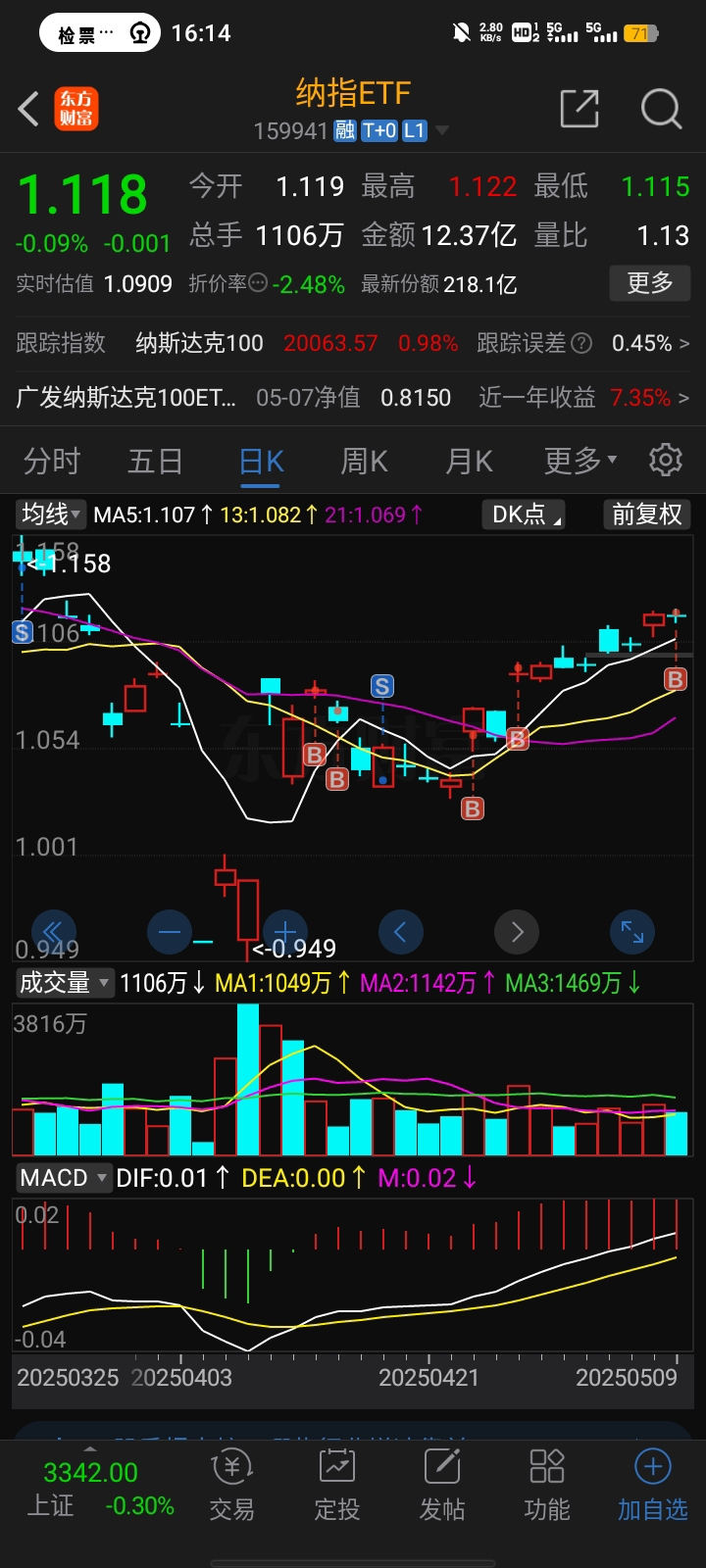Change the 前复权 adjustment setting
Image resolution: width=706 pixels, height=1568 pixels.
[x=646, y=514]
